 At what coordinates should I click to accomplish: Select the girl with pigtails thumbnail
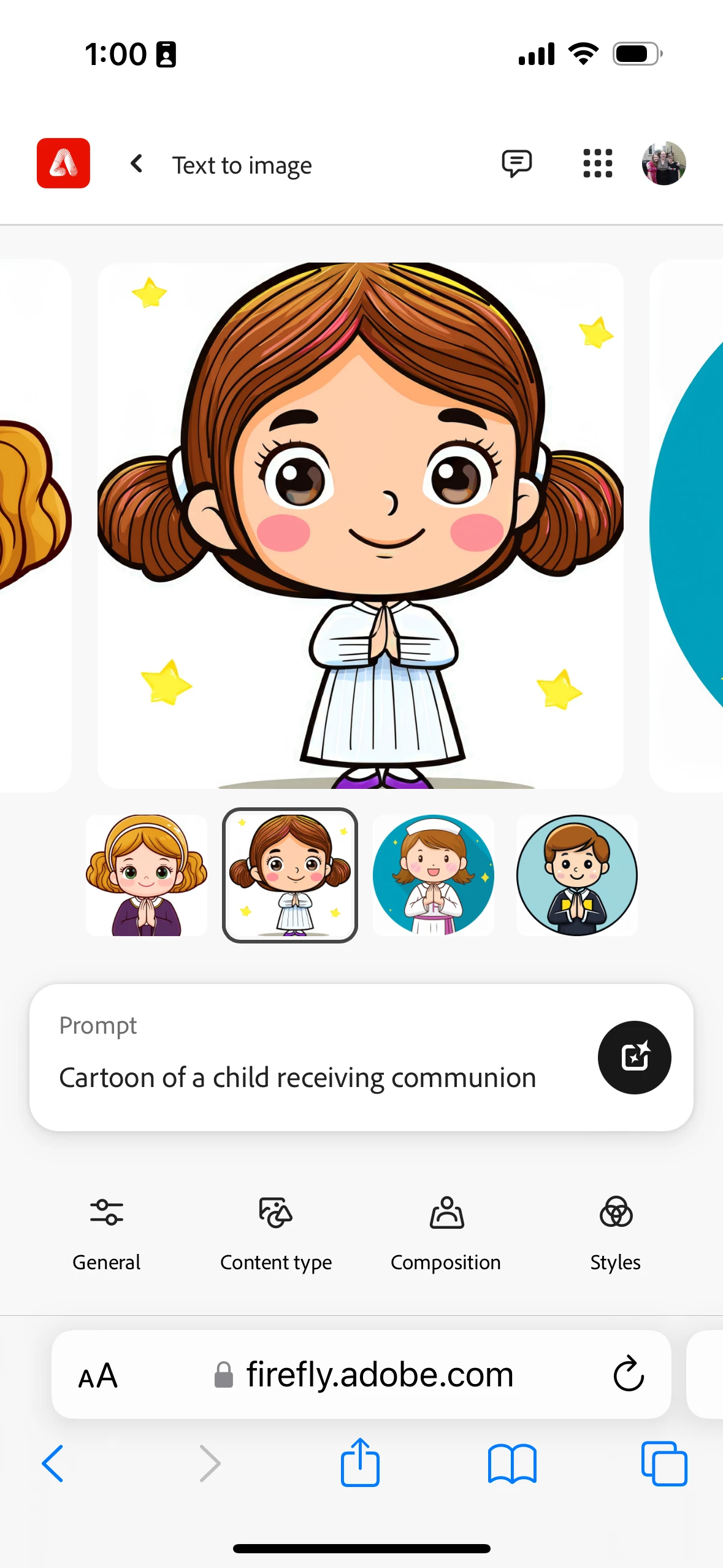(x=290, y=875)
